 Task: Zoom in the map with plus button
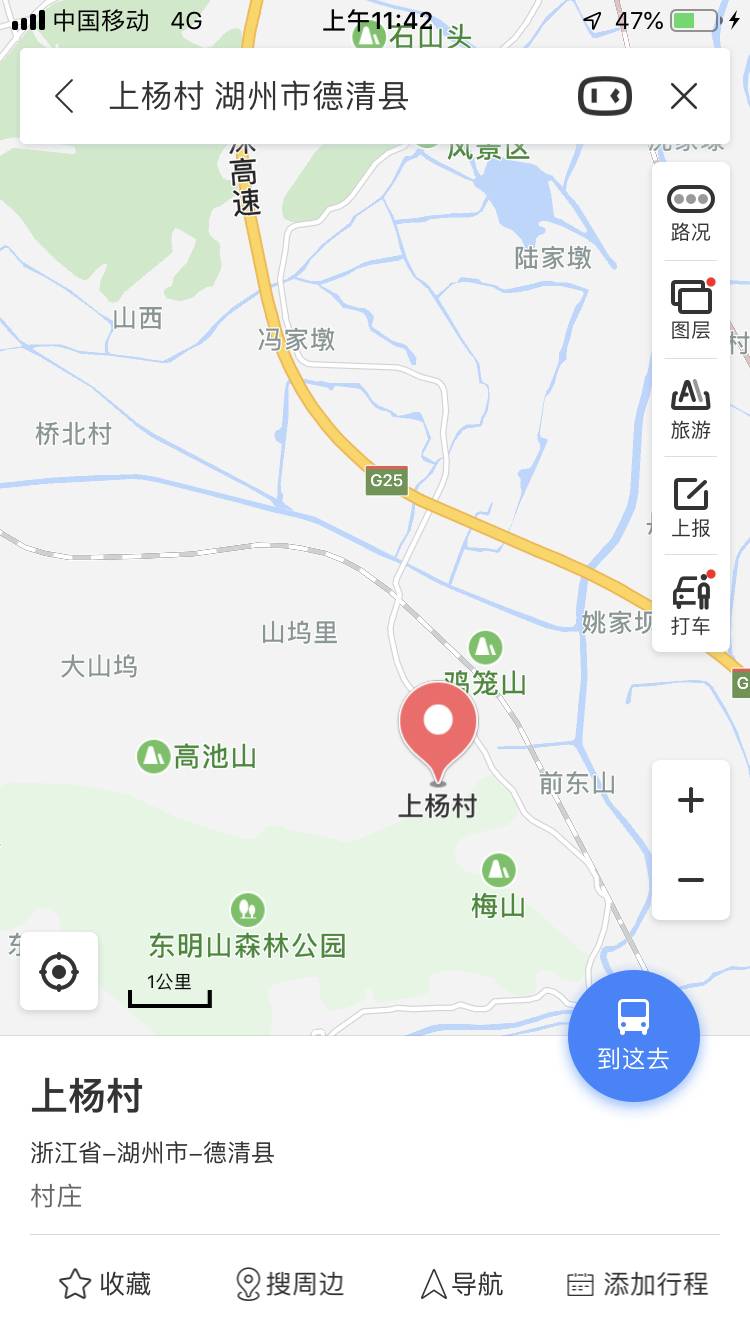click(691, 800)
